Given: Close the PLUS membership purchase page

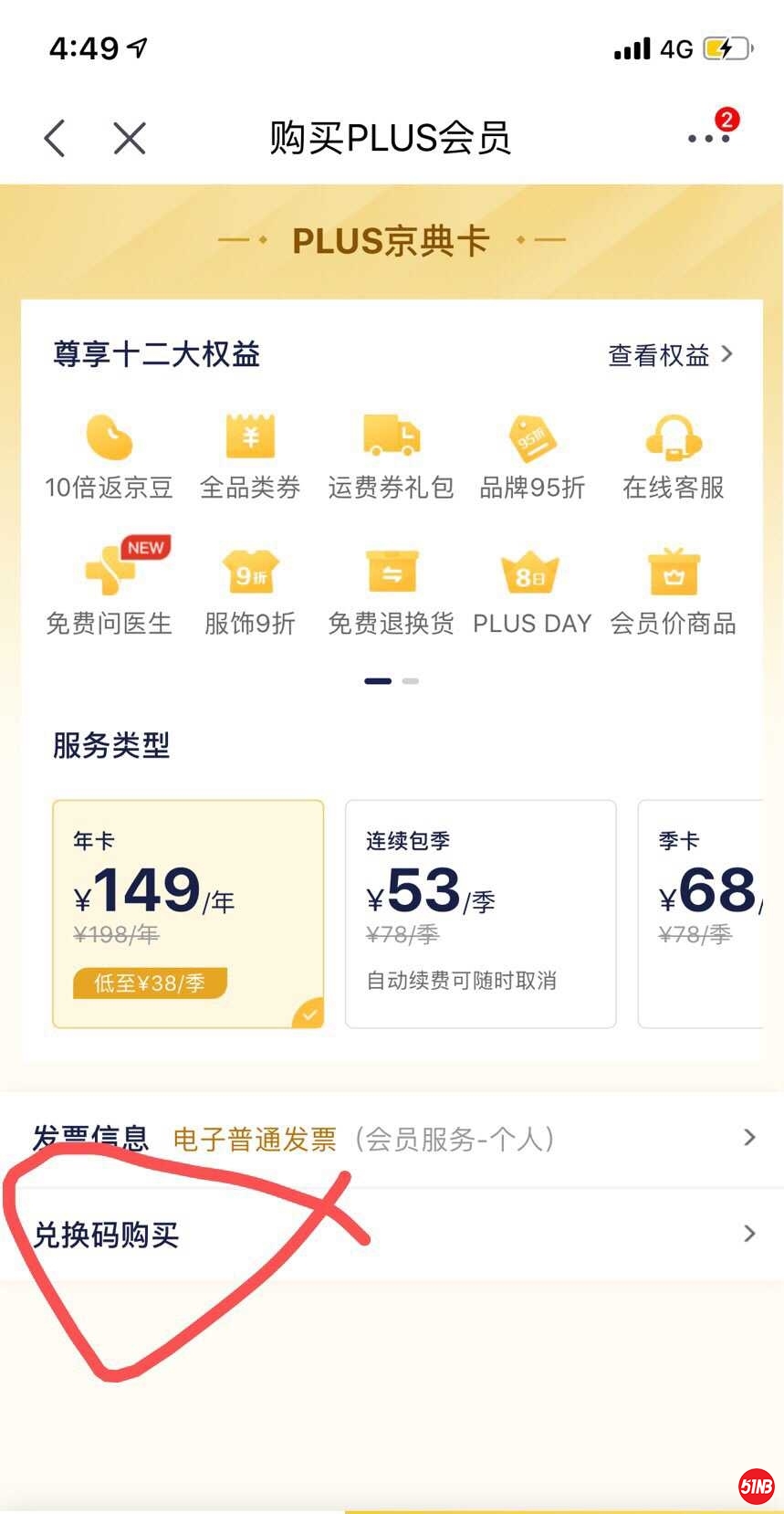Looking at the screenshot, I should (130, 139).
